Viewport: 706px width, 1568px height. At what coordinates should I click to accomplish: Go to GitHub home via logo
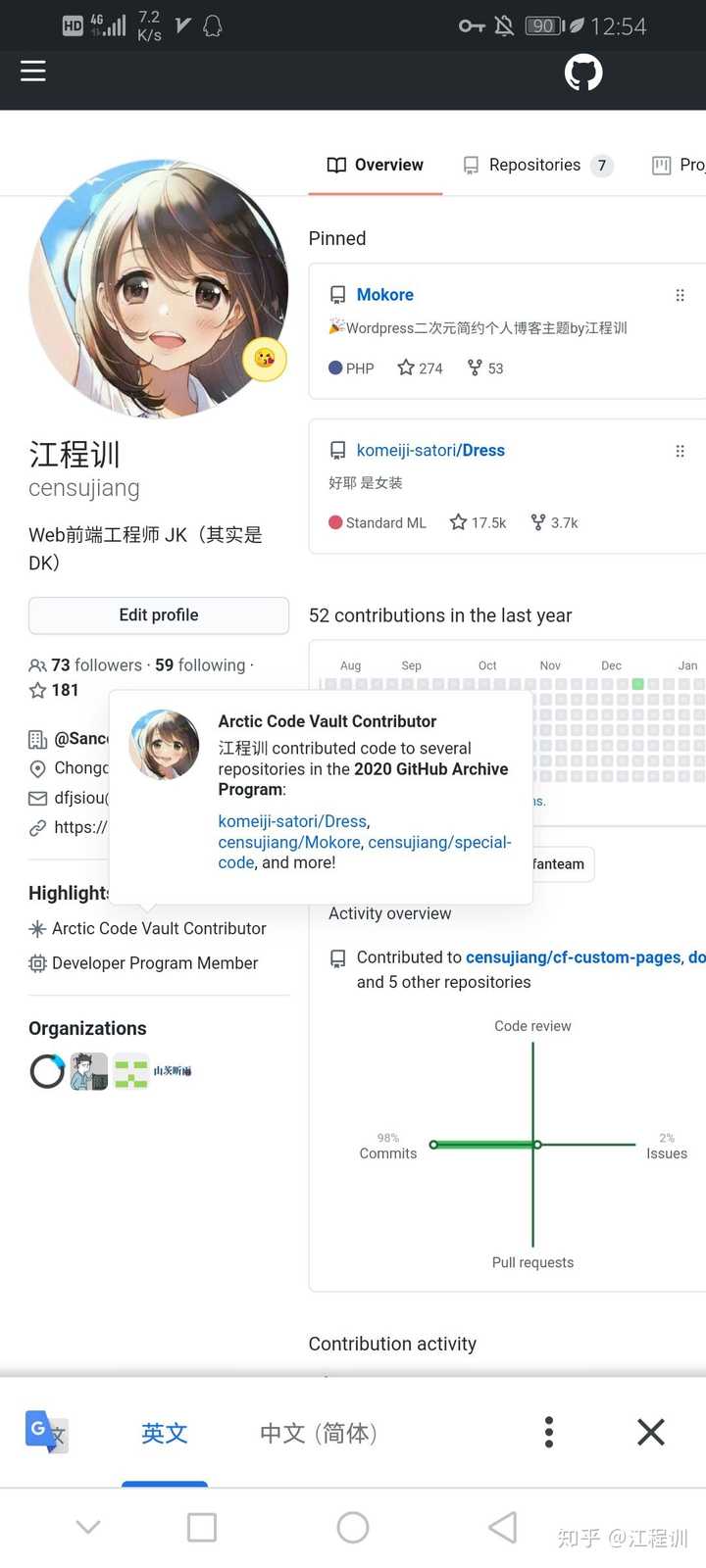583,73
